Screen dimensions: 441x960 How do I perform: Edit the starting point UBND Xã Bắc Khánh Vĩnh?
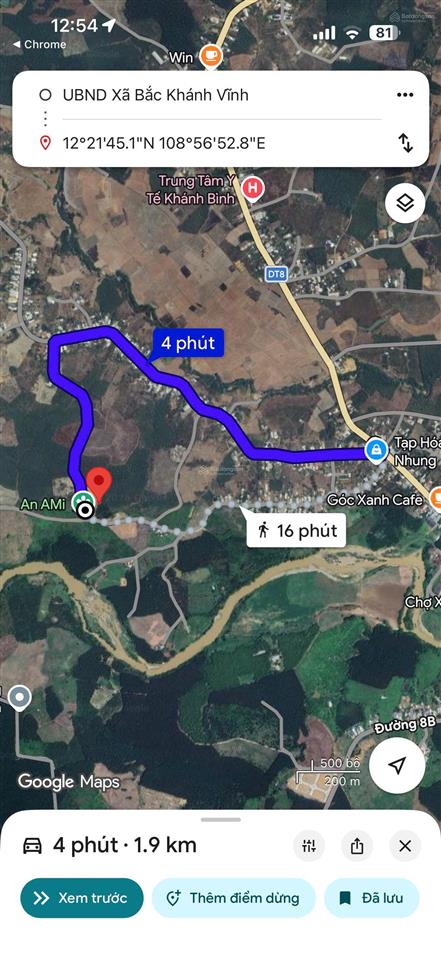point(156,95)
